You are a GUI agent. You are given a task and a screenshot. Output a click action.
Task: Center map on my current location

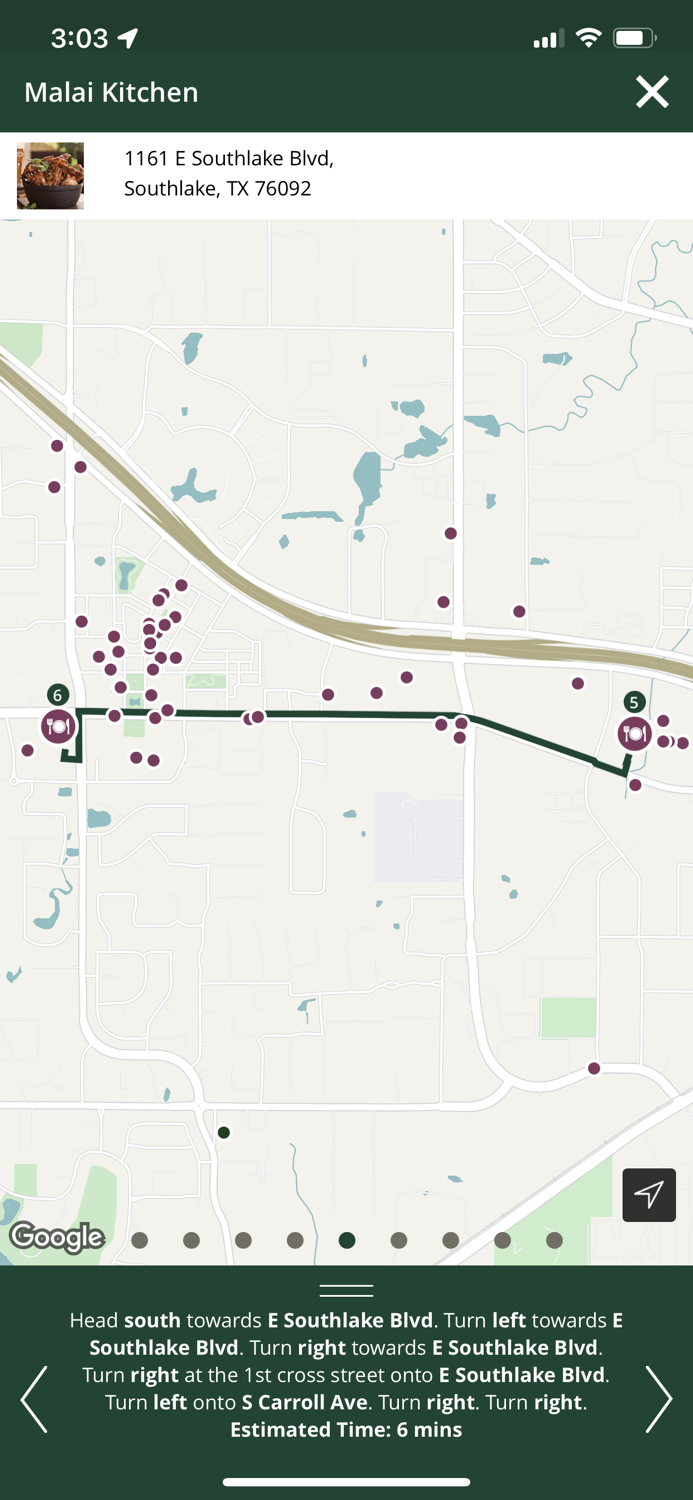coord(649,1194)
